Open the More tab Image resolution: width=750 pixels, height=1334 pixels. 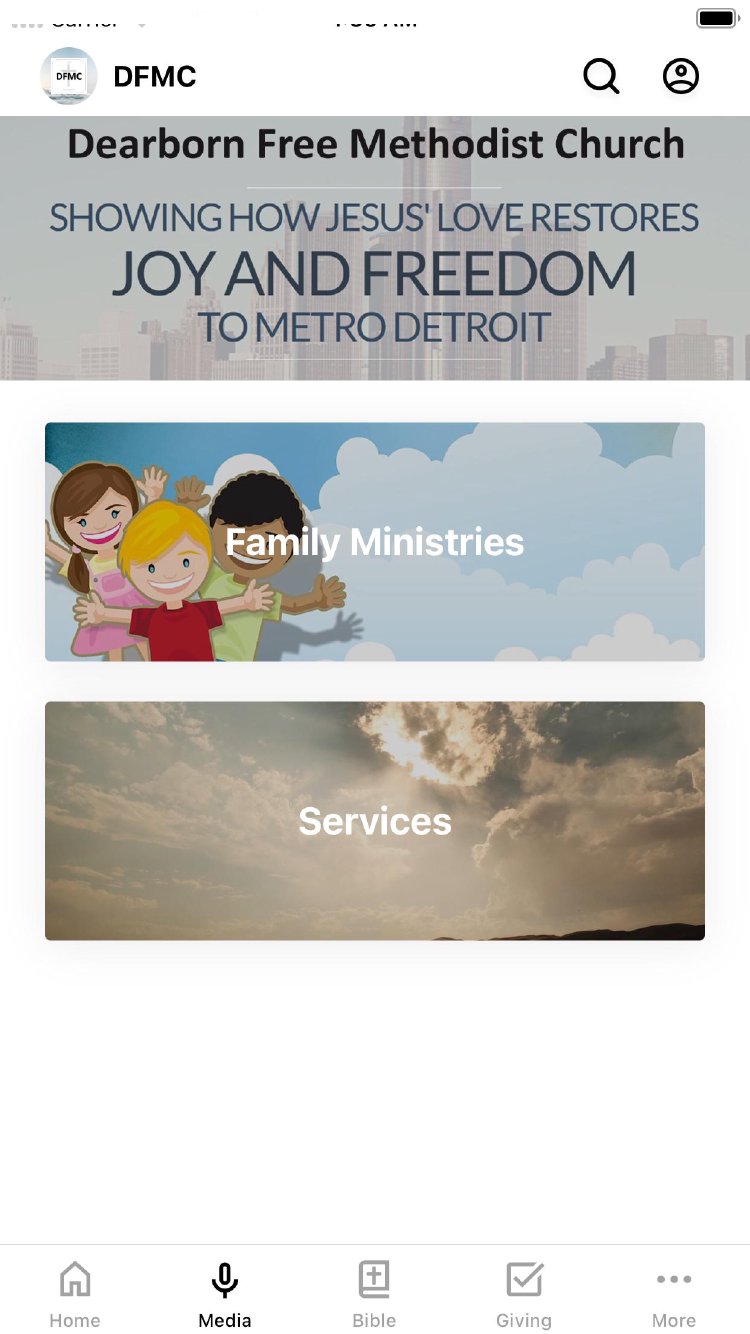(x=674, y=1294)
